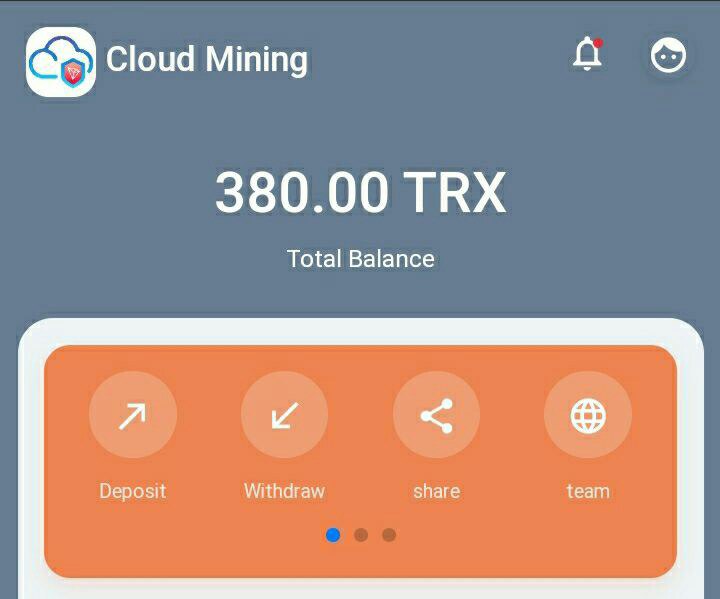This screenshot has height=599, width=720.
Task: Tap the Deposit button
Action: coord(133,415)
